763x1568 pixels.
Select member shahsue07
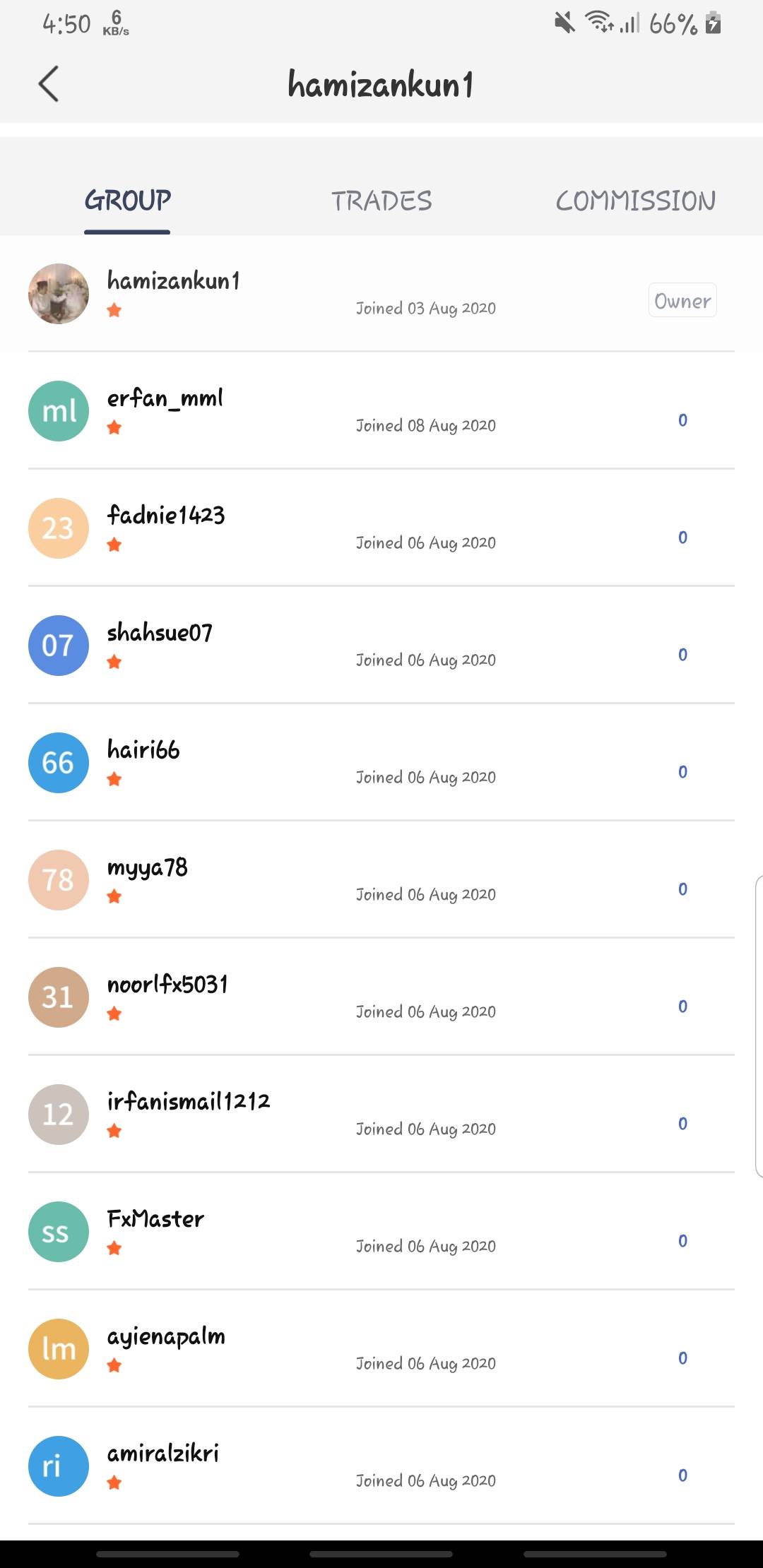pos(381,645)
